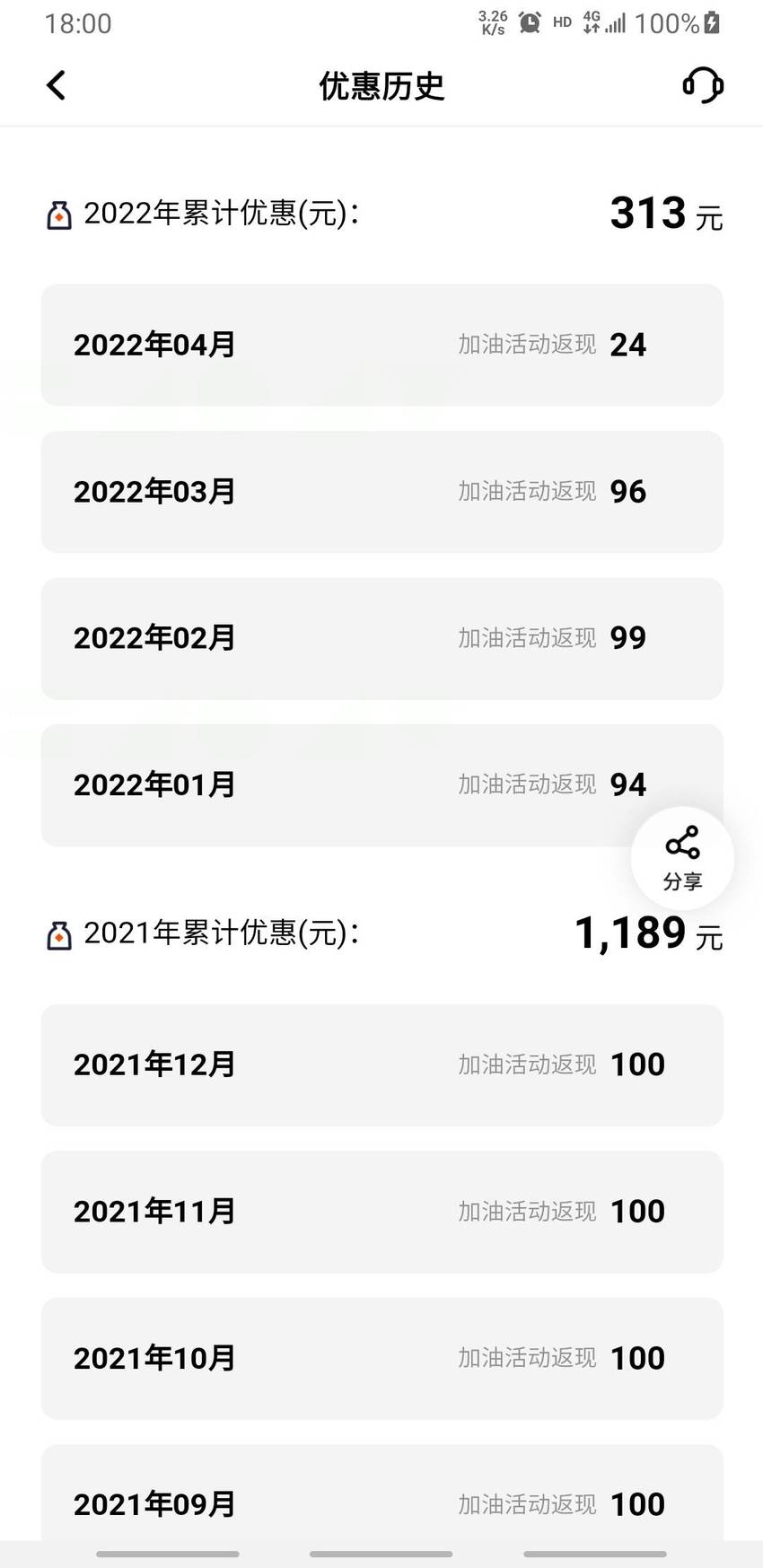Image resolution: width=763 pixels, height=1568 pixels.
Task: Tap the floating 分享 share button
Action: pyautogui.click(x=682, y=858)
